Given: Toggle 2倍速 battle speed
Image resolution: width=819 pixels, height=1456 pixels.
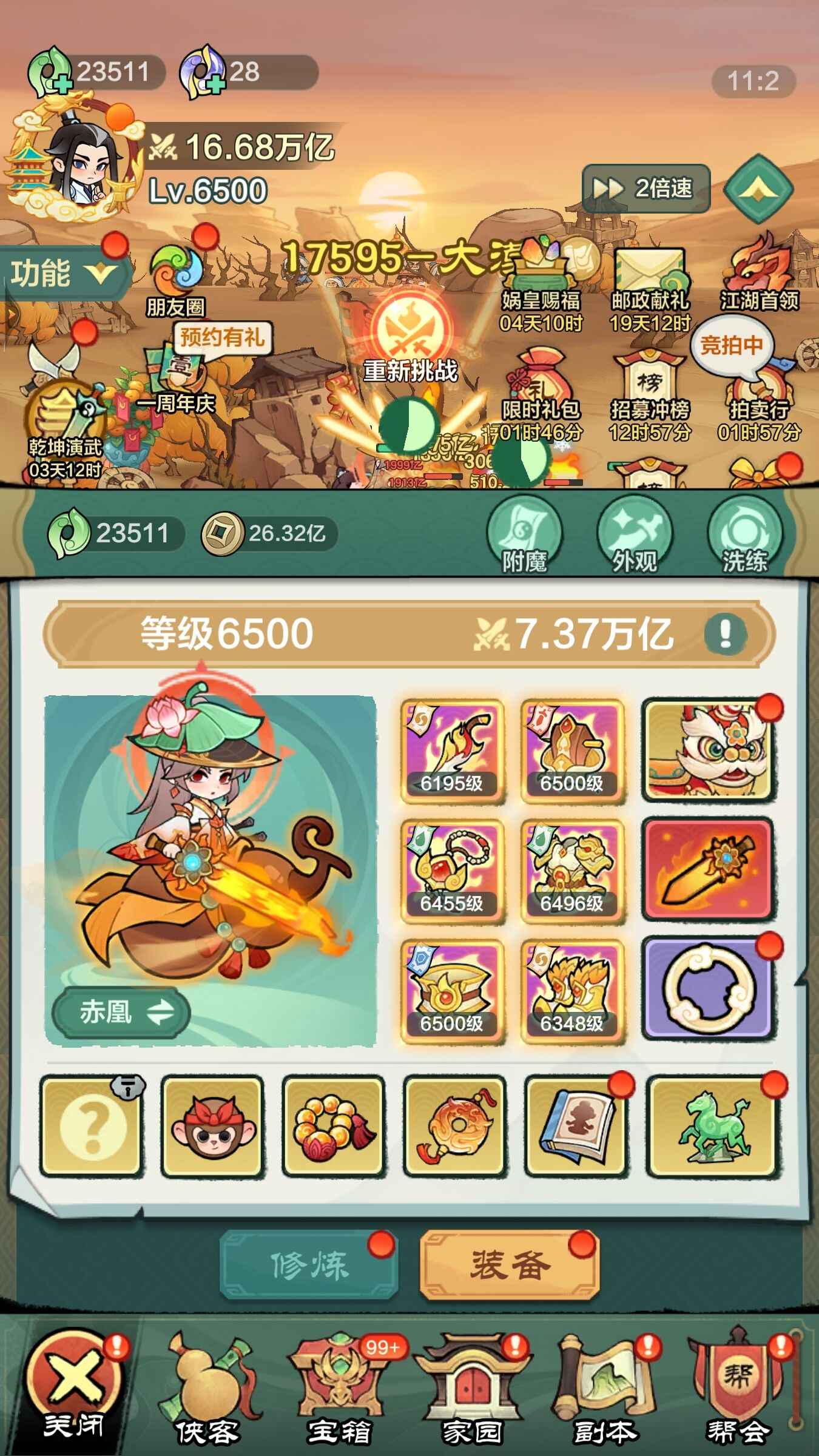Looking at the screenshot, I should (x=645, y=188).
